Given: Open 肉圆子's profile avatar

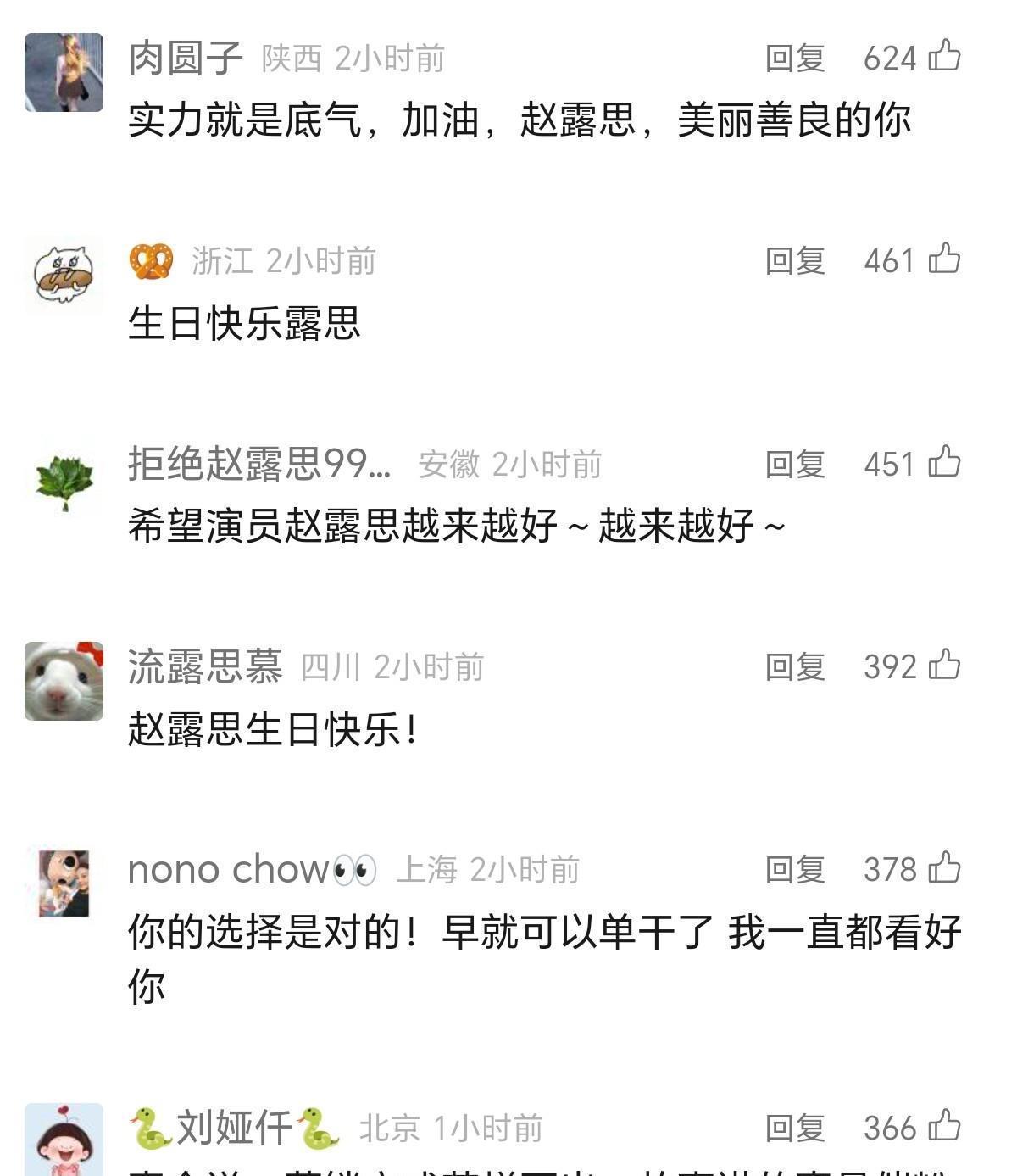Looking at the screenshot, I should [64, 73].
